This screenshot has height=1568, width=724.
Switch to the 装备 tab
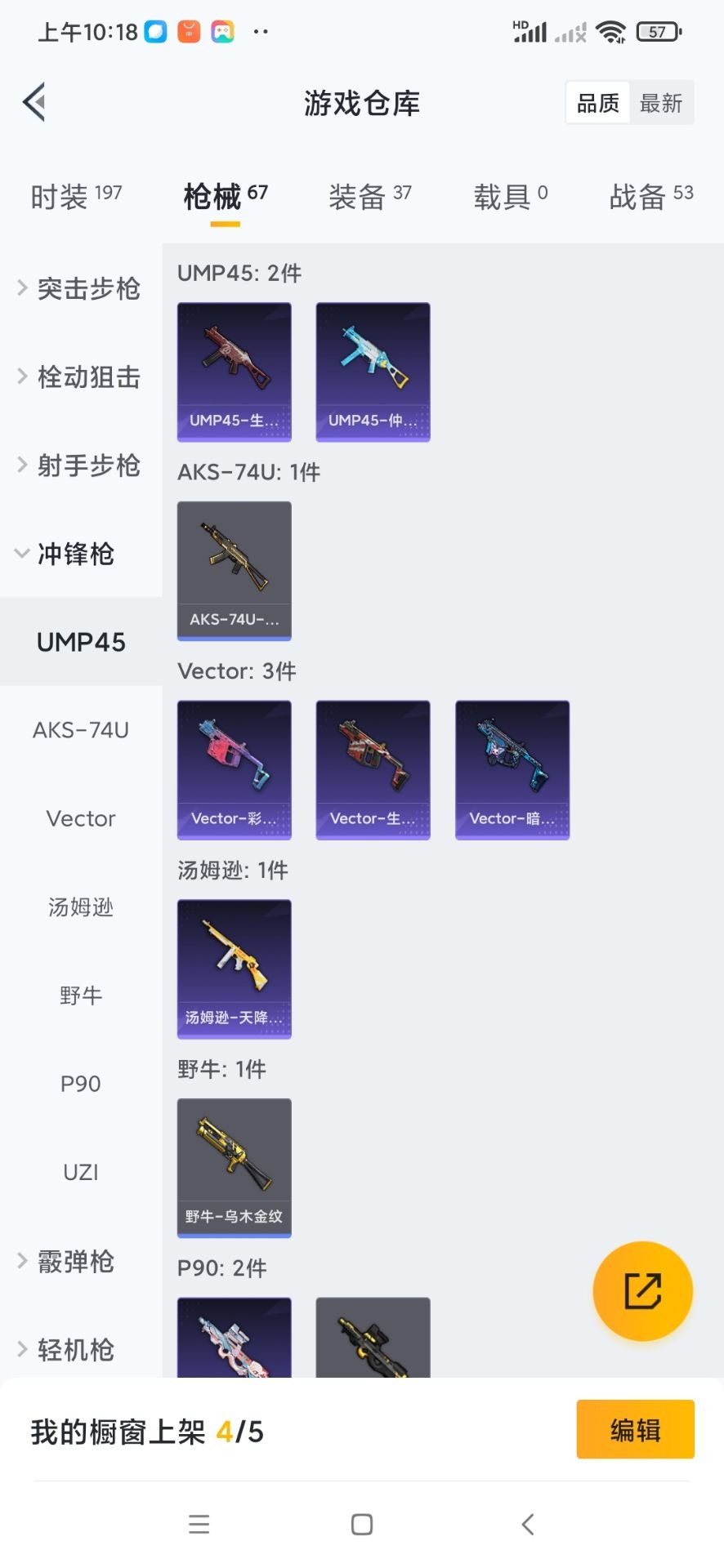click(x=369, y=197)
